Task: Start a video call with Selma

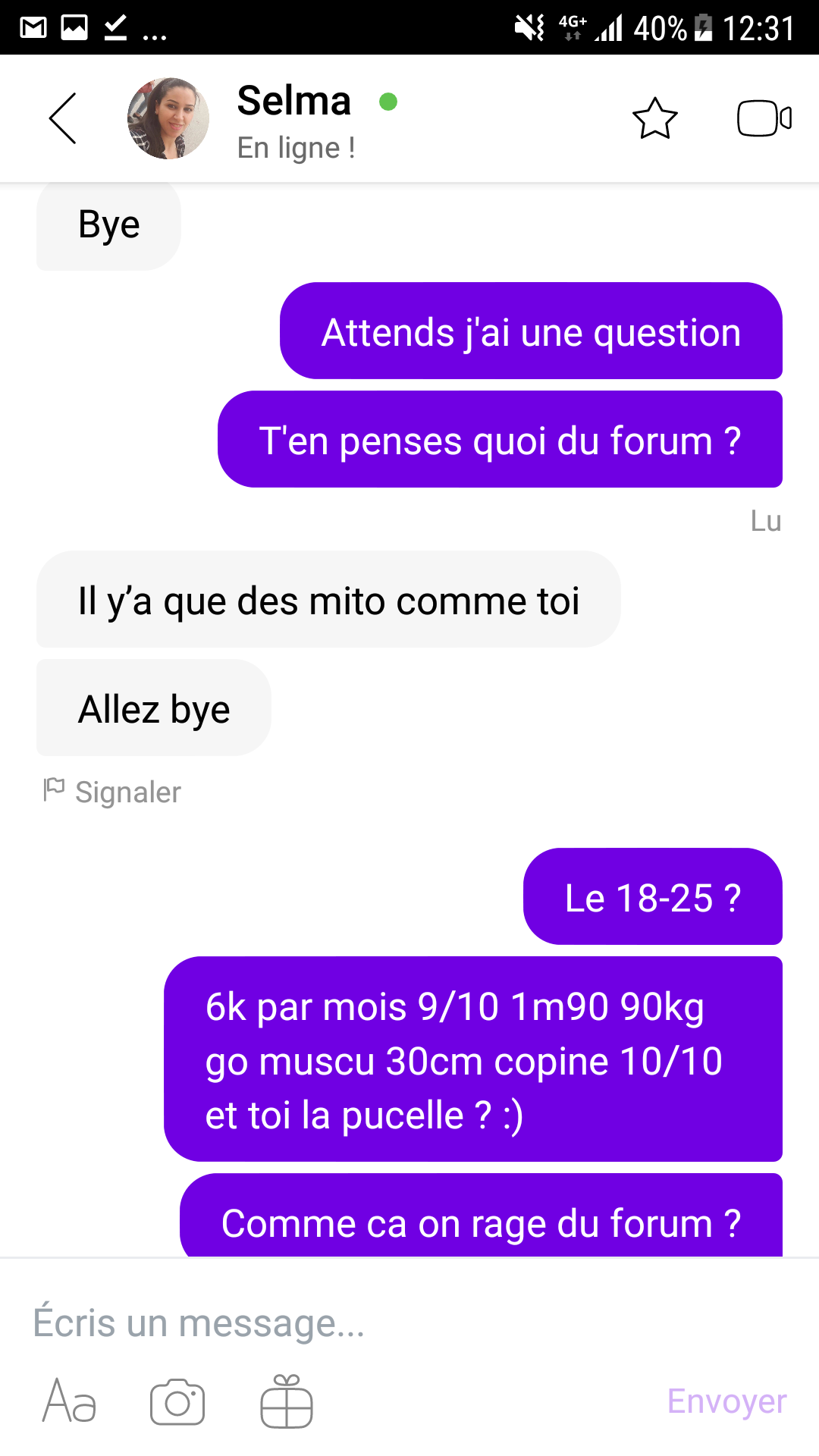Action: pyautogui.click(x=764, y=118)
